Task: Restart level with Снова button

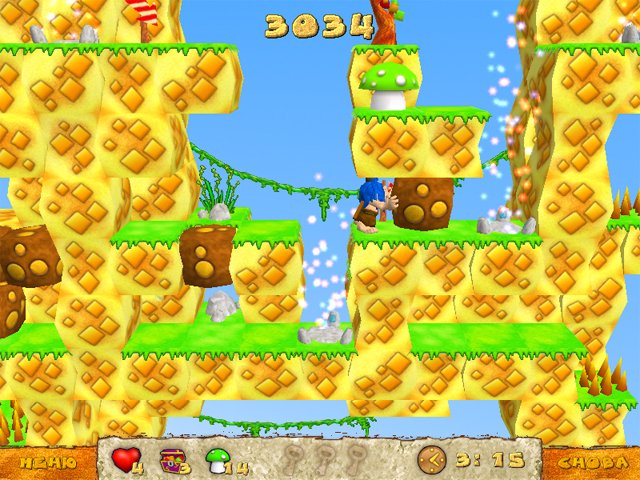Action: point(591,462)
